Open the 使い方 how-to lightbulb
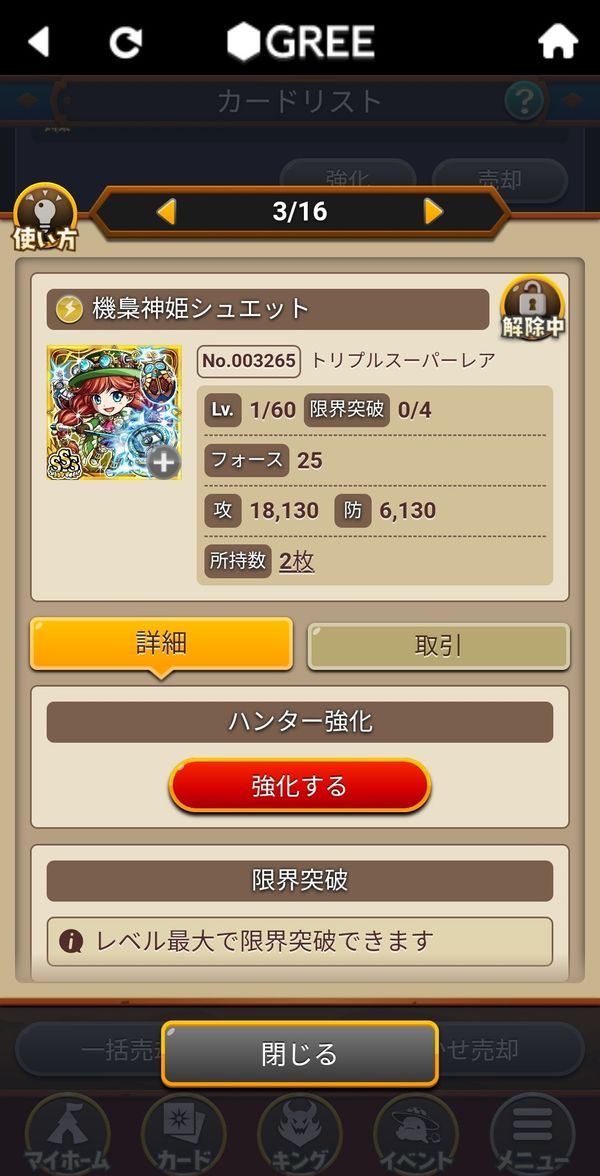 [45, 218]
